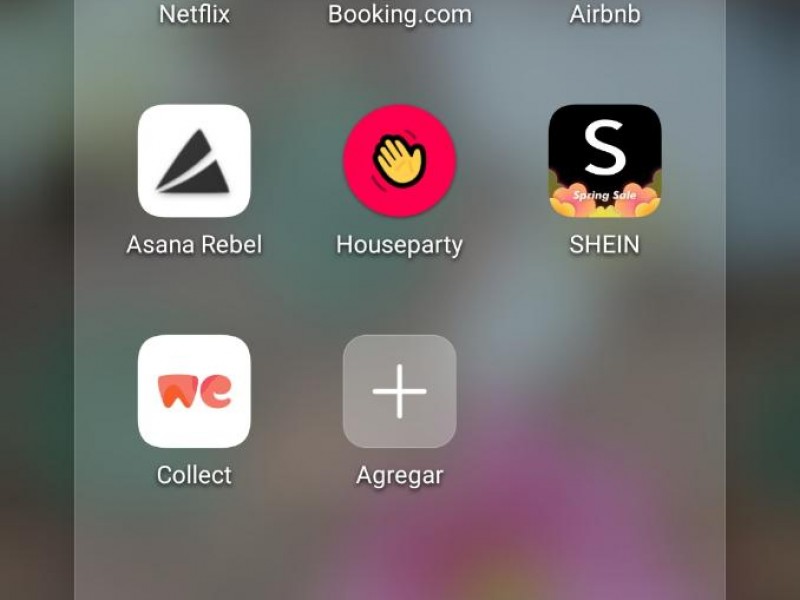Open Booking.com

point(399,15)
